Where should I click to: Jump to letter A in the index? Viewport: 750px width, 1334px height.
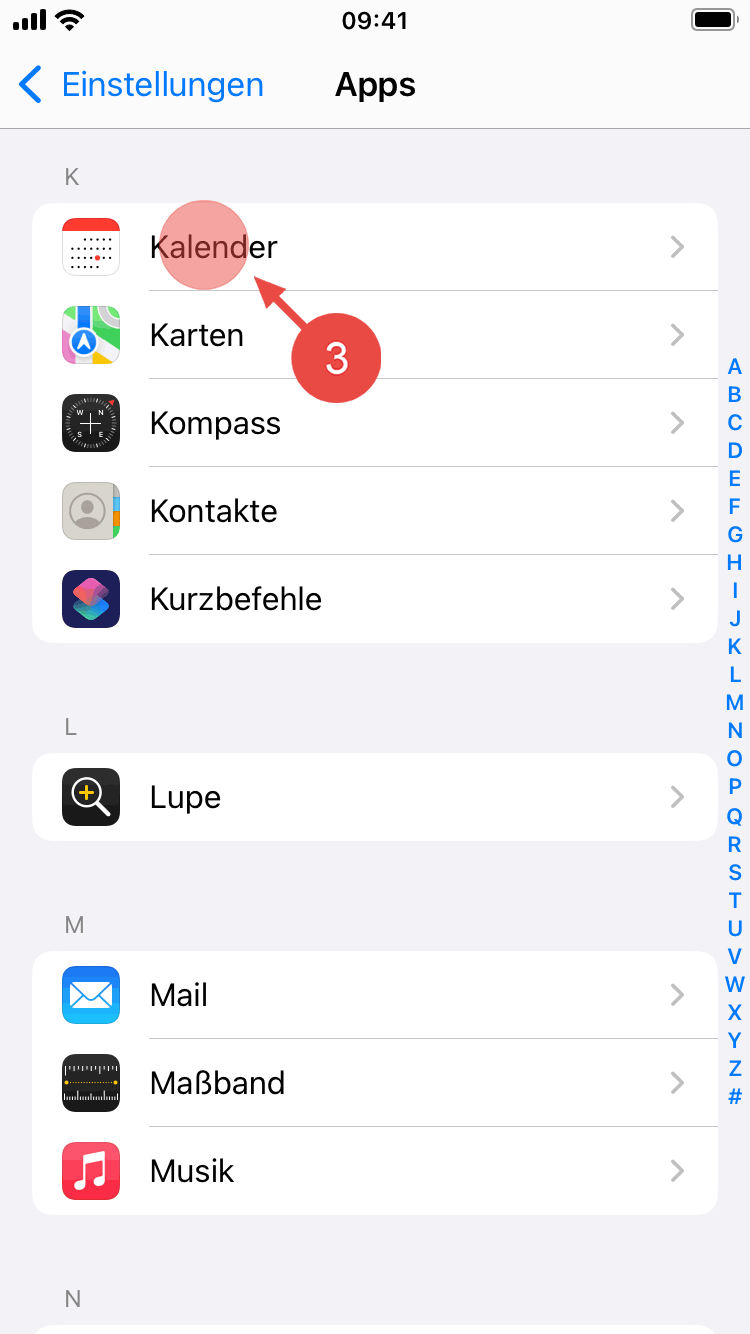pyautogui.click(x=735, y=367)
